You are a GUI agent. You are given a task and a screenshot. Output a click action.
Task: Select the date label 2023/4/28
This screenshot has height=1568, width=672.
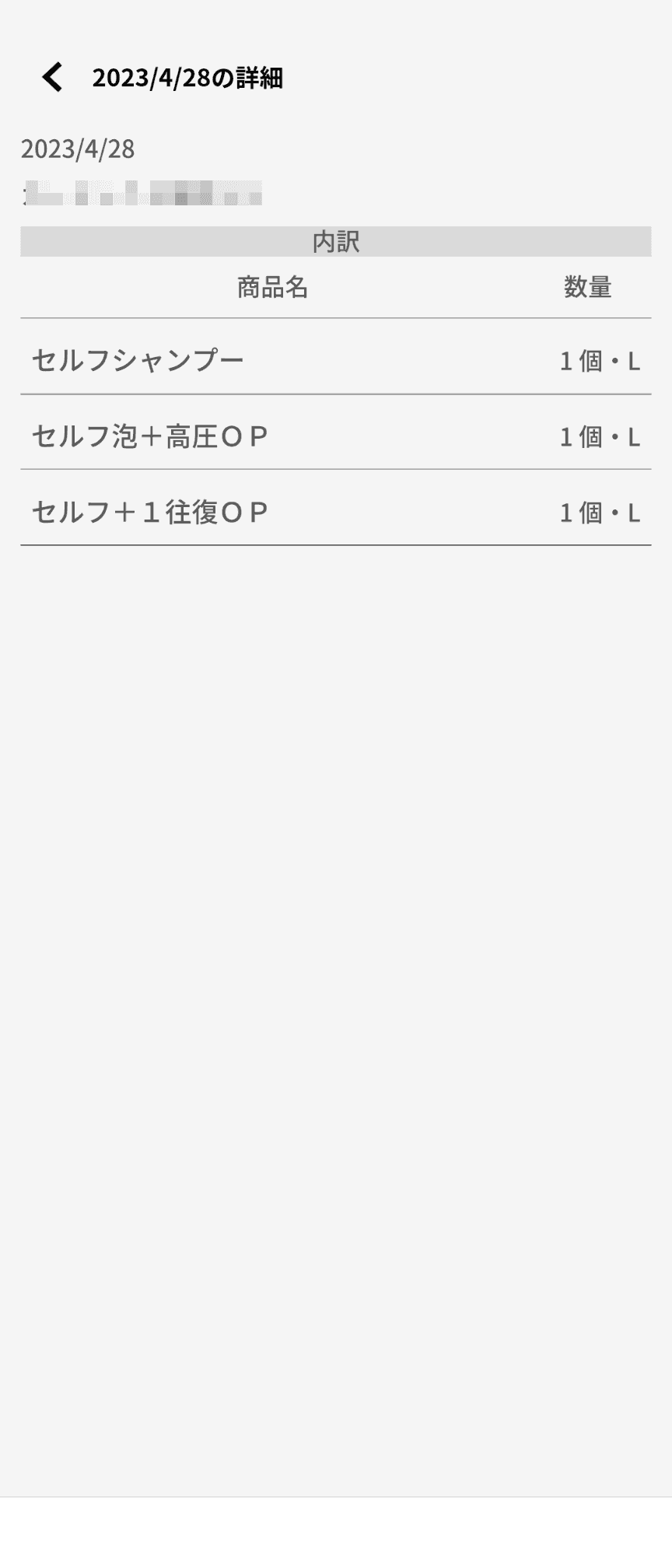80,149
